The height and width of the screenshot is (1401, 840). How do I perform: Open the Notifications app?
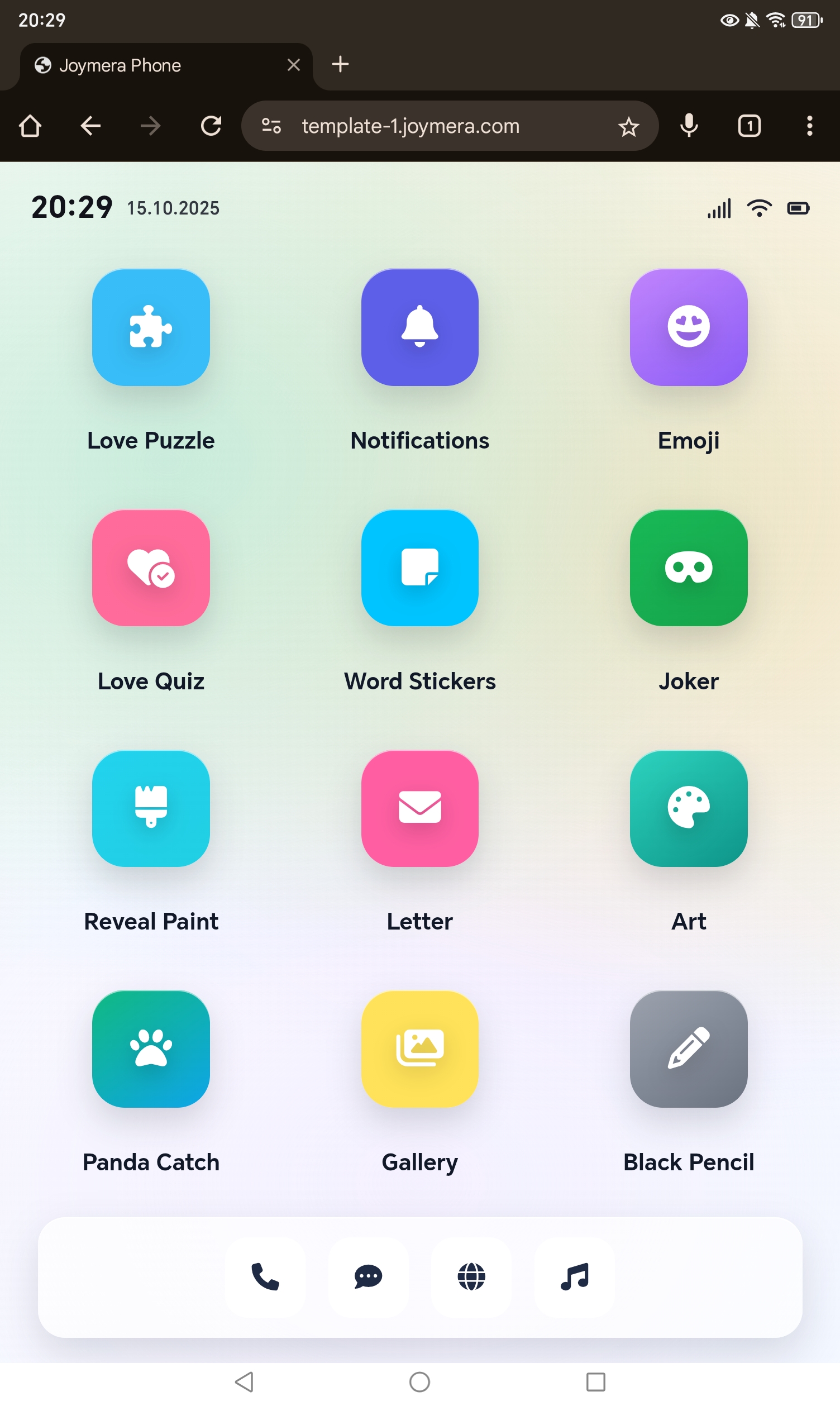coord(419,327)
